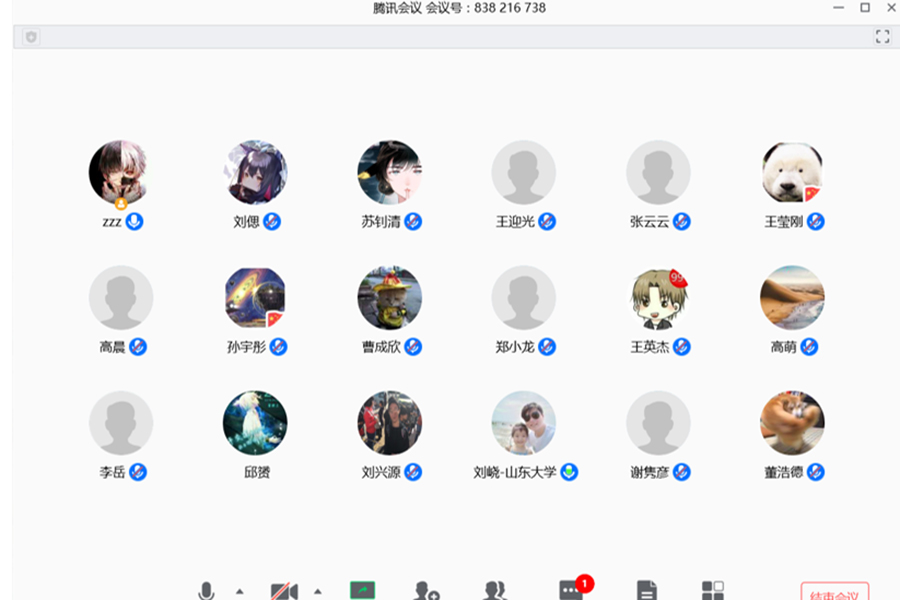900x600 pixels.
Task: Open the meeting security shield info
Action: pyautogui.click(x=31, y=37)
